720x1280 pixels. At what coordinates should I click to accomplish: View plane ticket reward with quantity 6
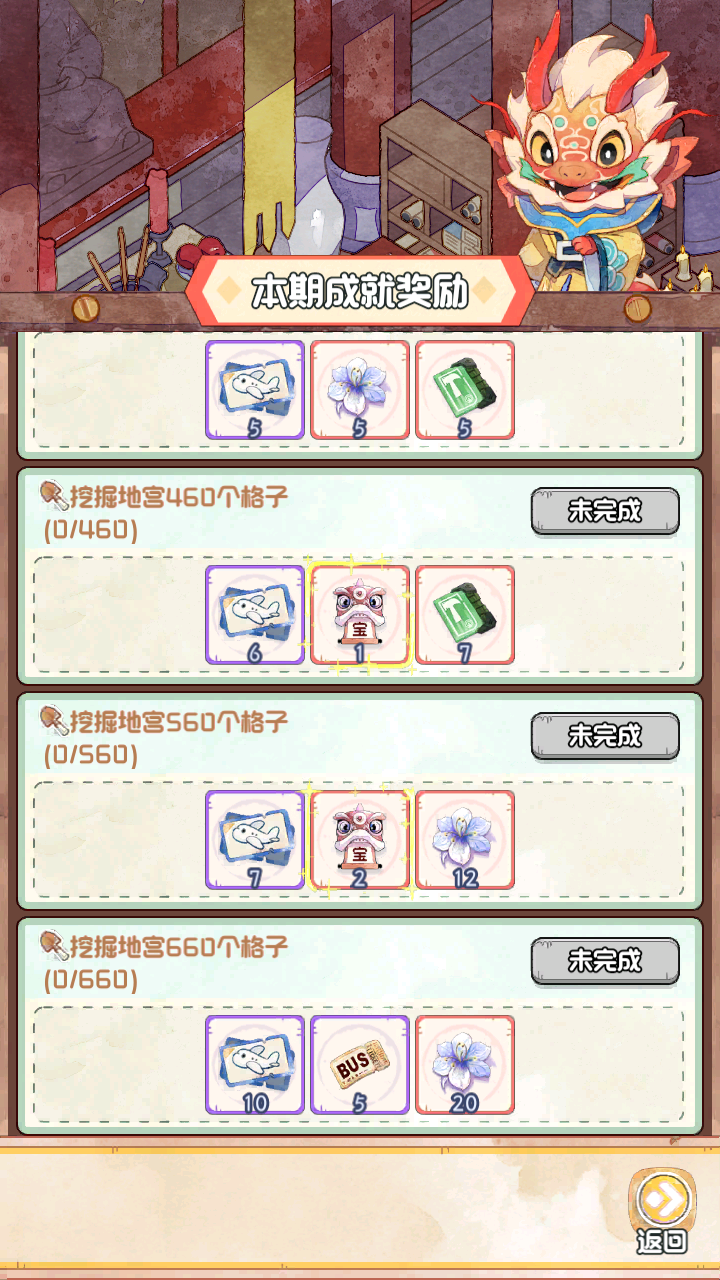255,615
